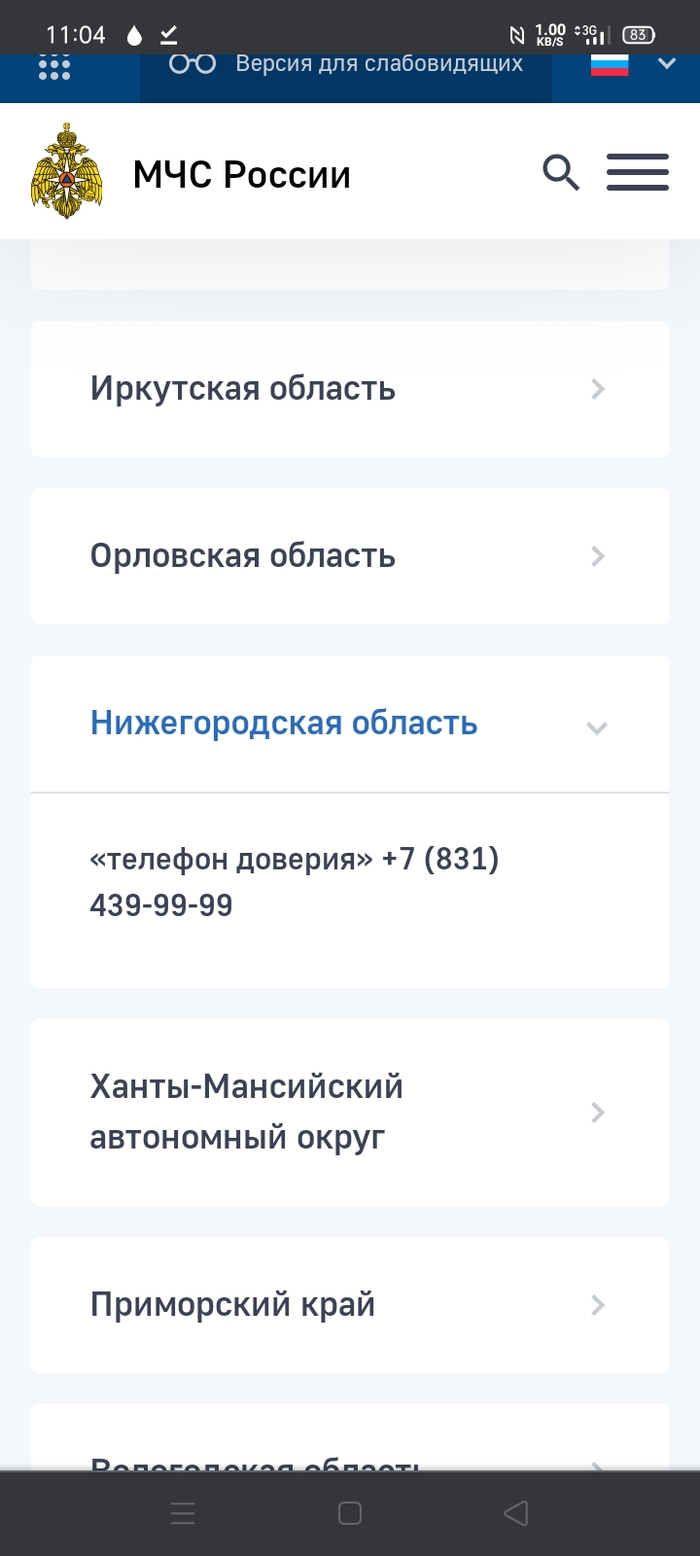The image size is (700, 1556).
Task: Open the language flag dropdown
Action: coord(630,65)
